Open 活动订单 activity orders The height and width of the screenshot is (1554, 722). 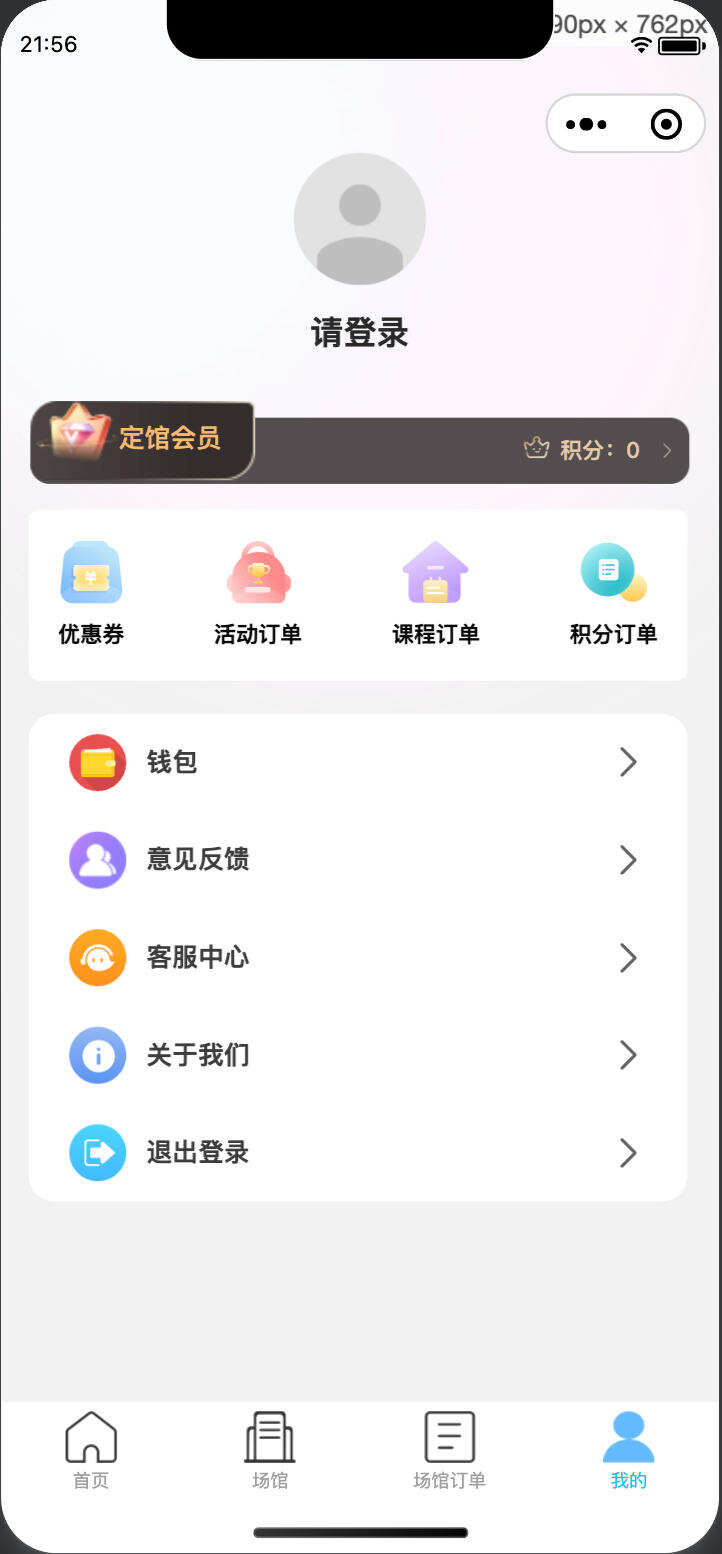click(258, 573)
